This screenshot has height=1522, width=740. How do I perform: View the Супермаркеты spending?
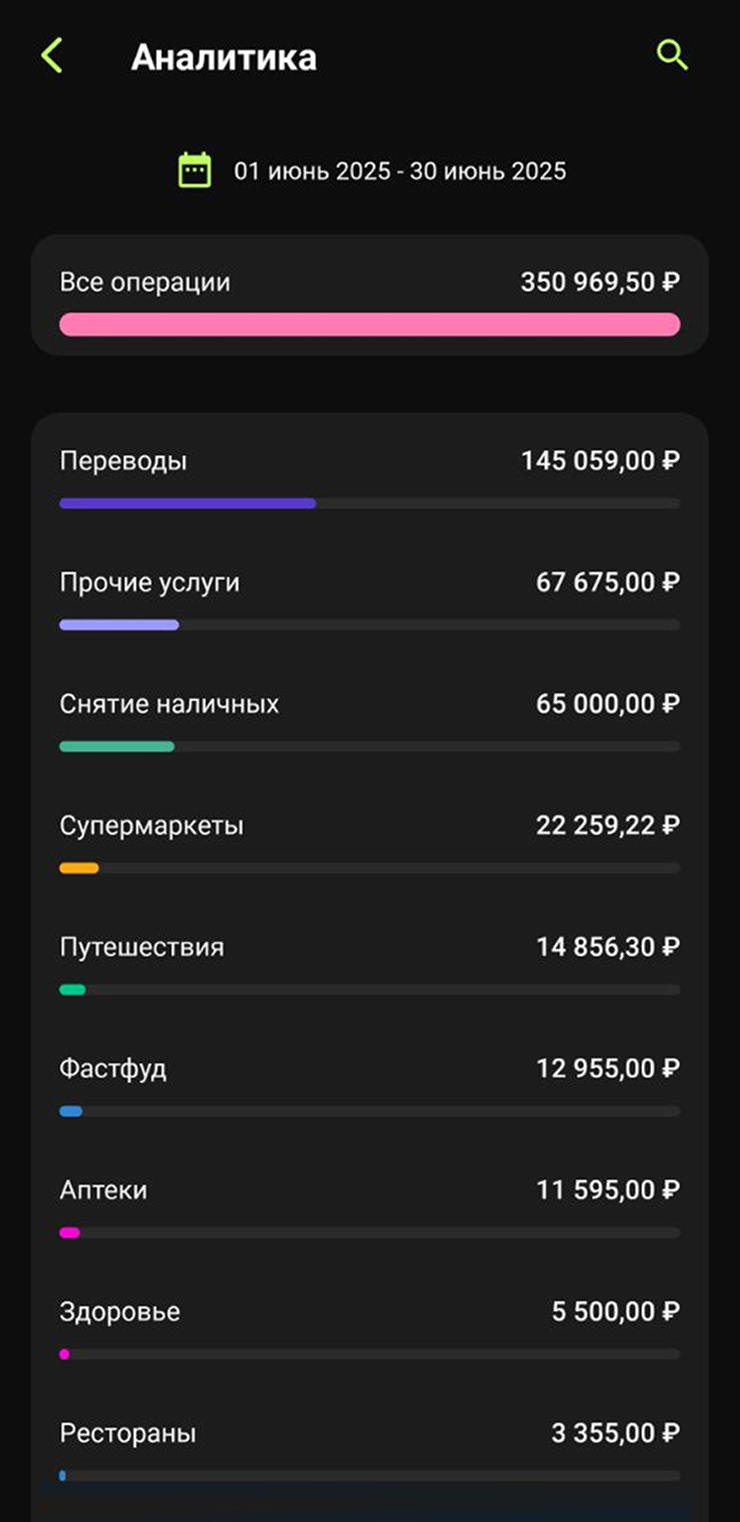370,844
